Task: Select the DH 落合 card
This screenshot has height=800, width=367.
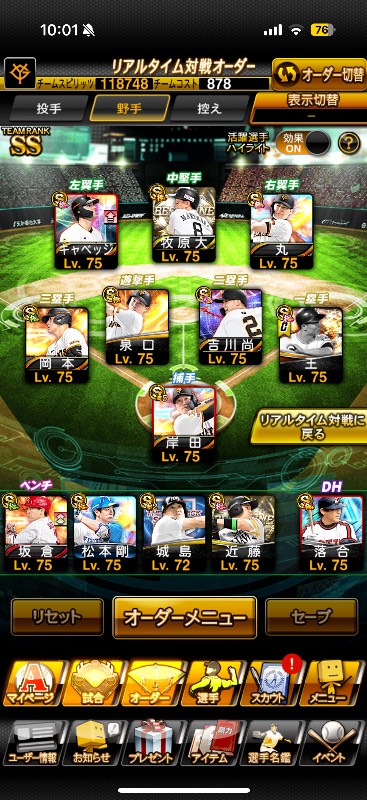Action: pyautogui.click(x=331, y=532)
